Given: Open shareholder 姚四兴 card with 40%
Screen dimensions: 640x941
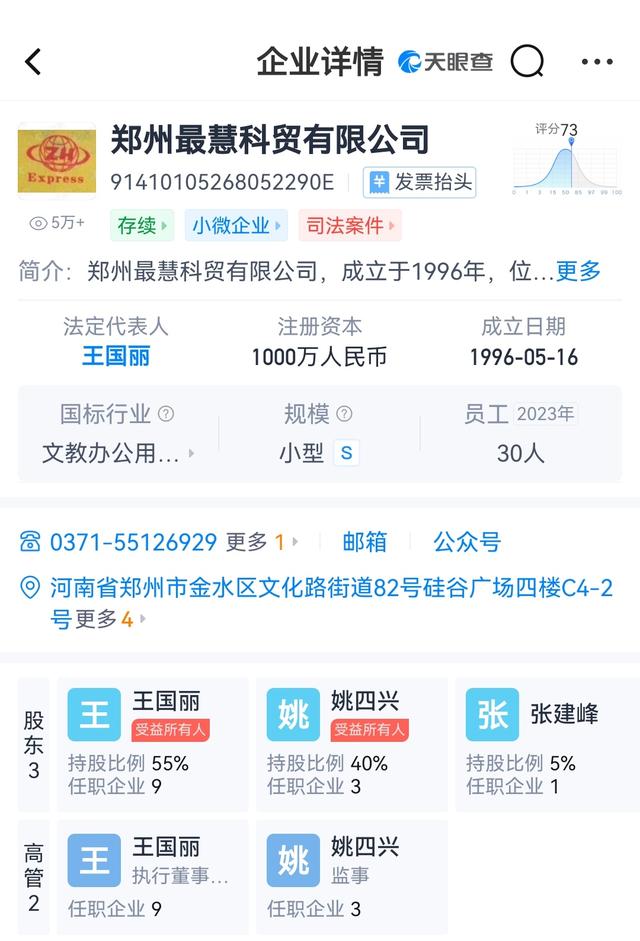Looking at the screenshot, I should tap(351, 743).
